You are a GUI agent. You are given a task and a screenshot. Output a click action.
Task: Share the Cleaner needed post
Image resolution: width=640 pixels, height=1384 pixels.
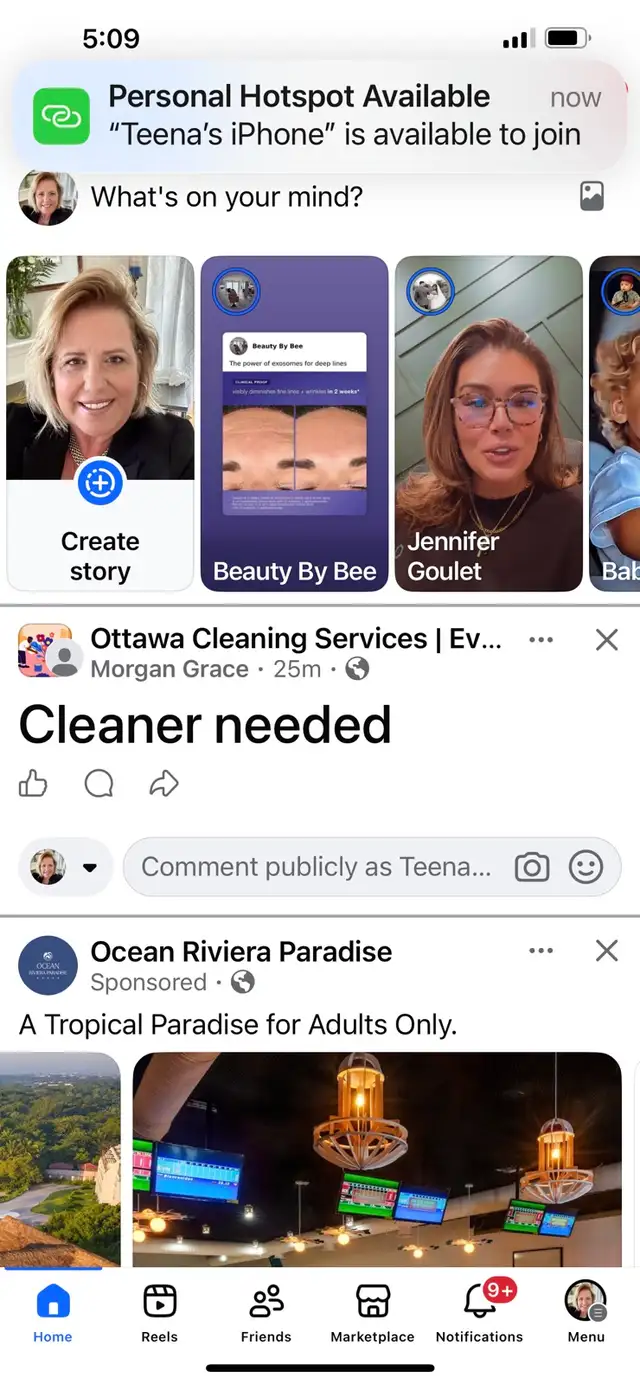(x=163, y=784)
